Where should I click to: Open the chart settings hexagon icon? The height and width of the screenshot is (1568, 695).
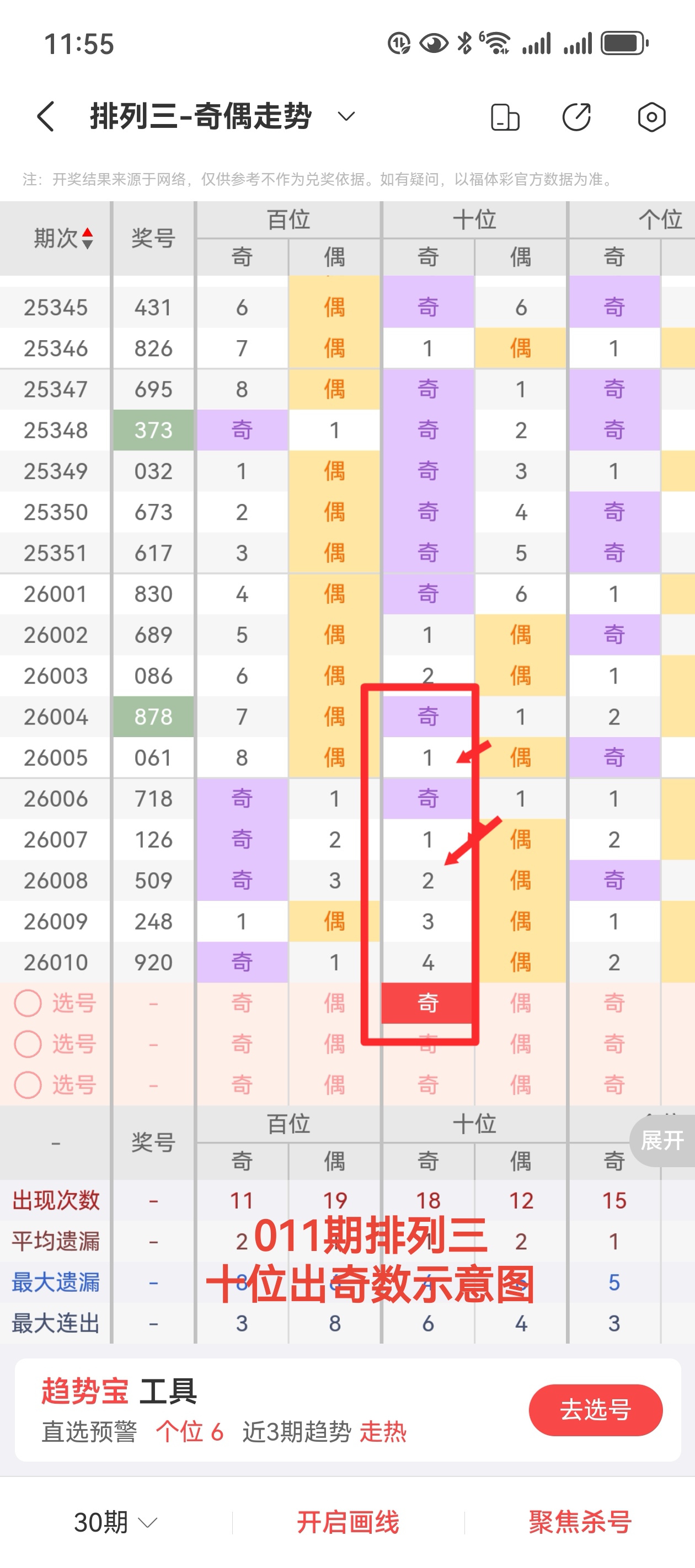coord(651,117)
